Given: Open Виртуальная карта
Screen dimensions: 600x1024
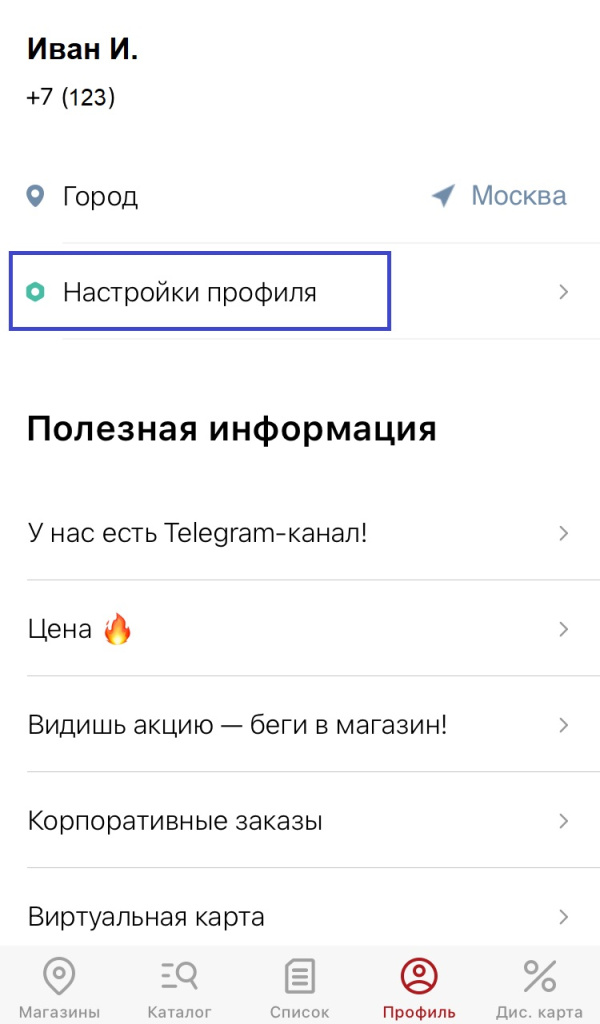Looking at the screenshot, I should (298, 916).
